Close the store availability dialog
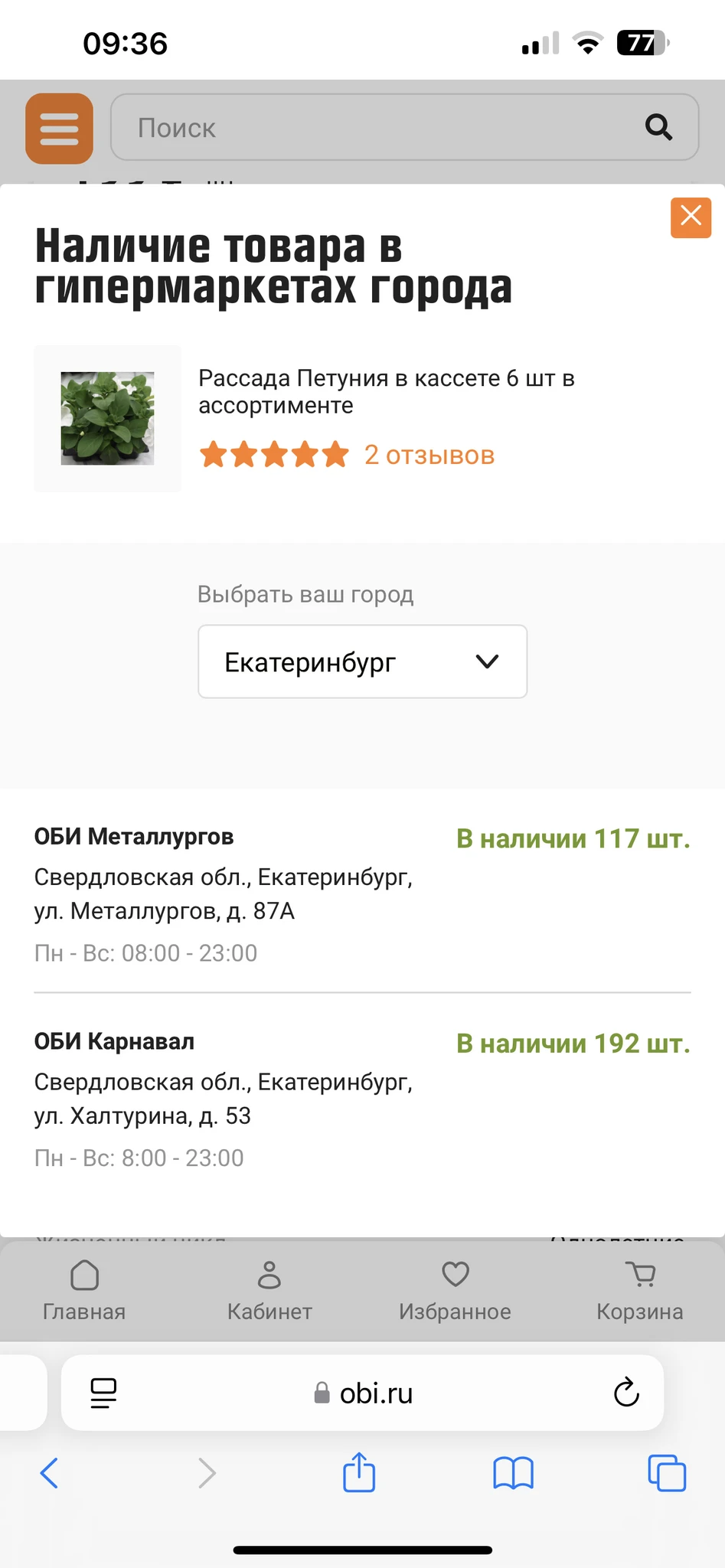 pyautogui.click(x=691, y=217)
